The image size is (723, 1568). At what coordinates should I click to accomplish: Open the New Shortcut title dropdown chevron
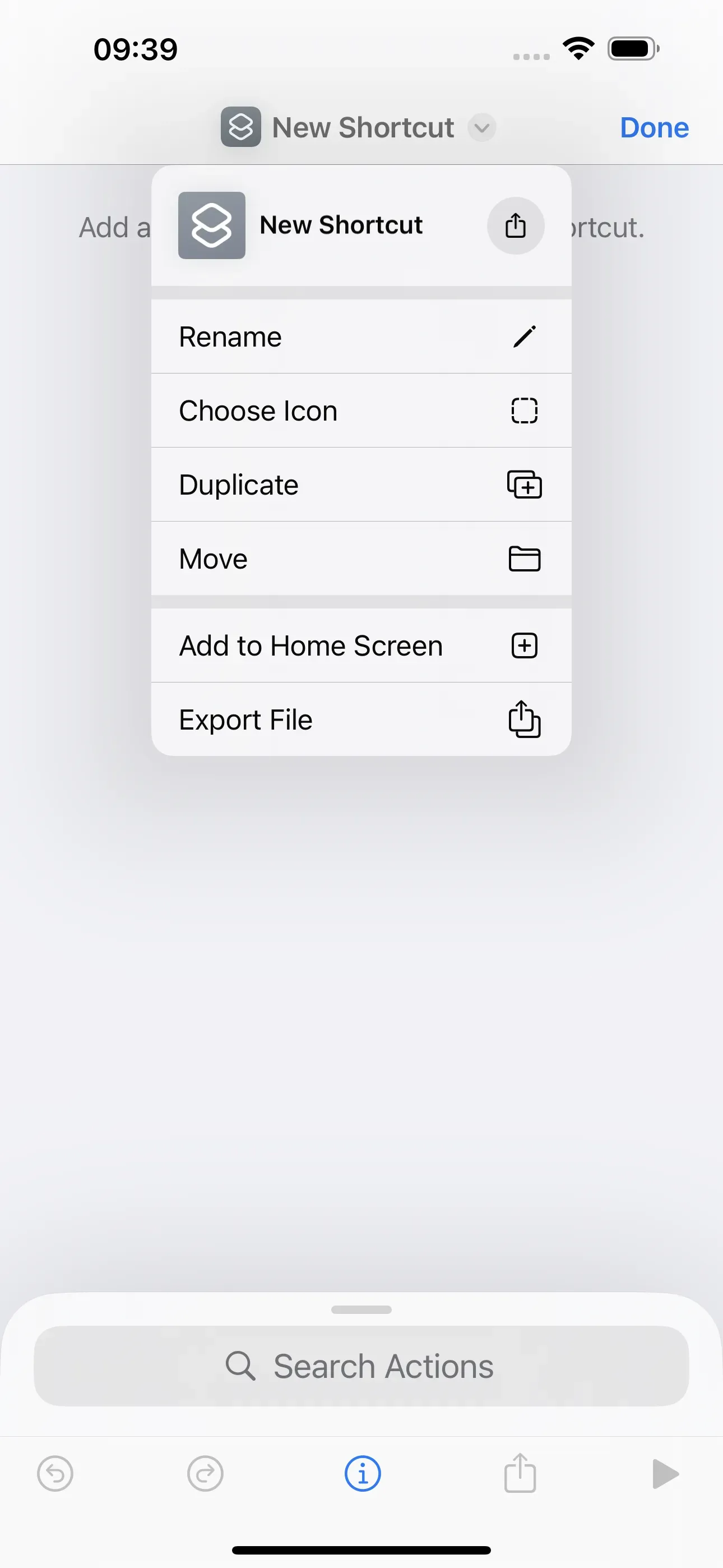[481, 128]
